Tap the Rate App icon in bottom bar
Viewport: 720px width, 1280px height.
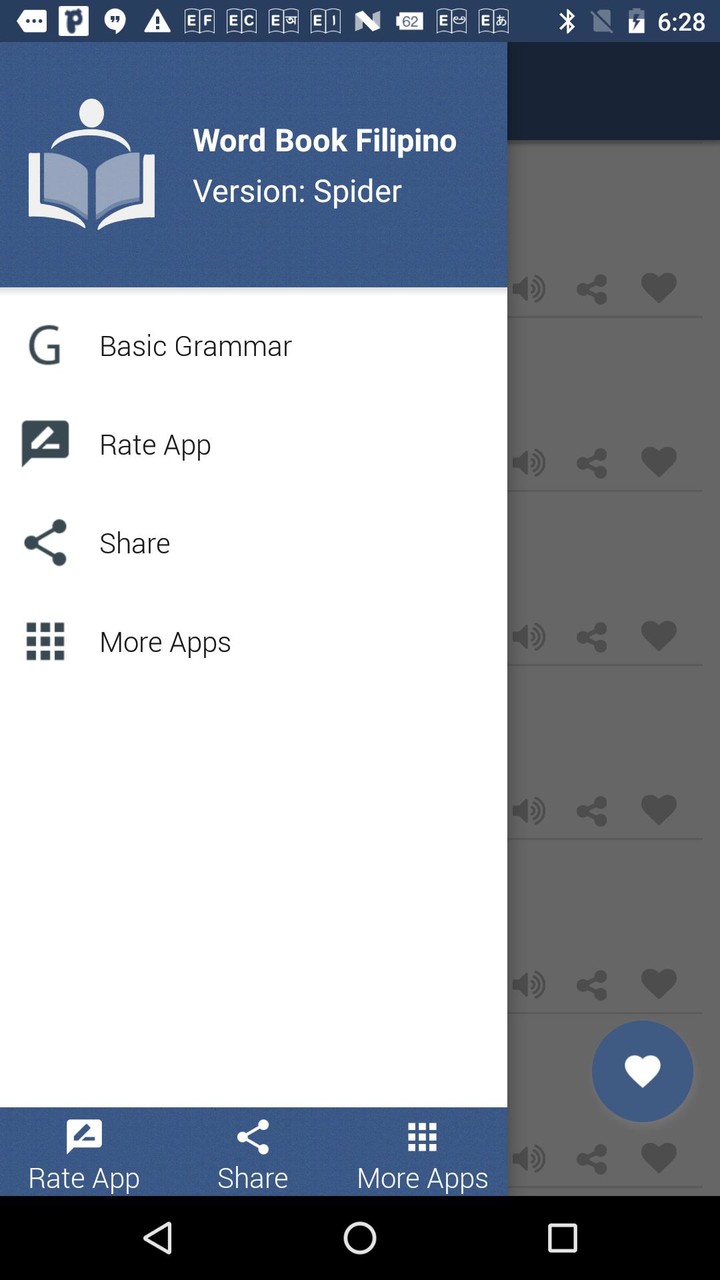coord(84,1135)
